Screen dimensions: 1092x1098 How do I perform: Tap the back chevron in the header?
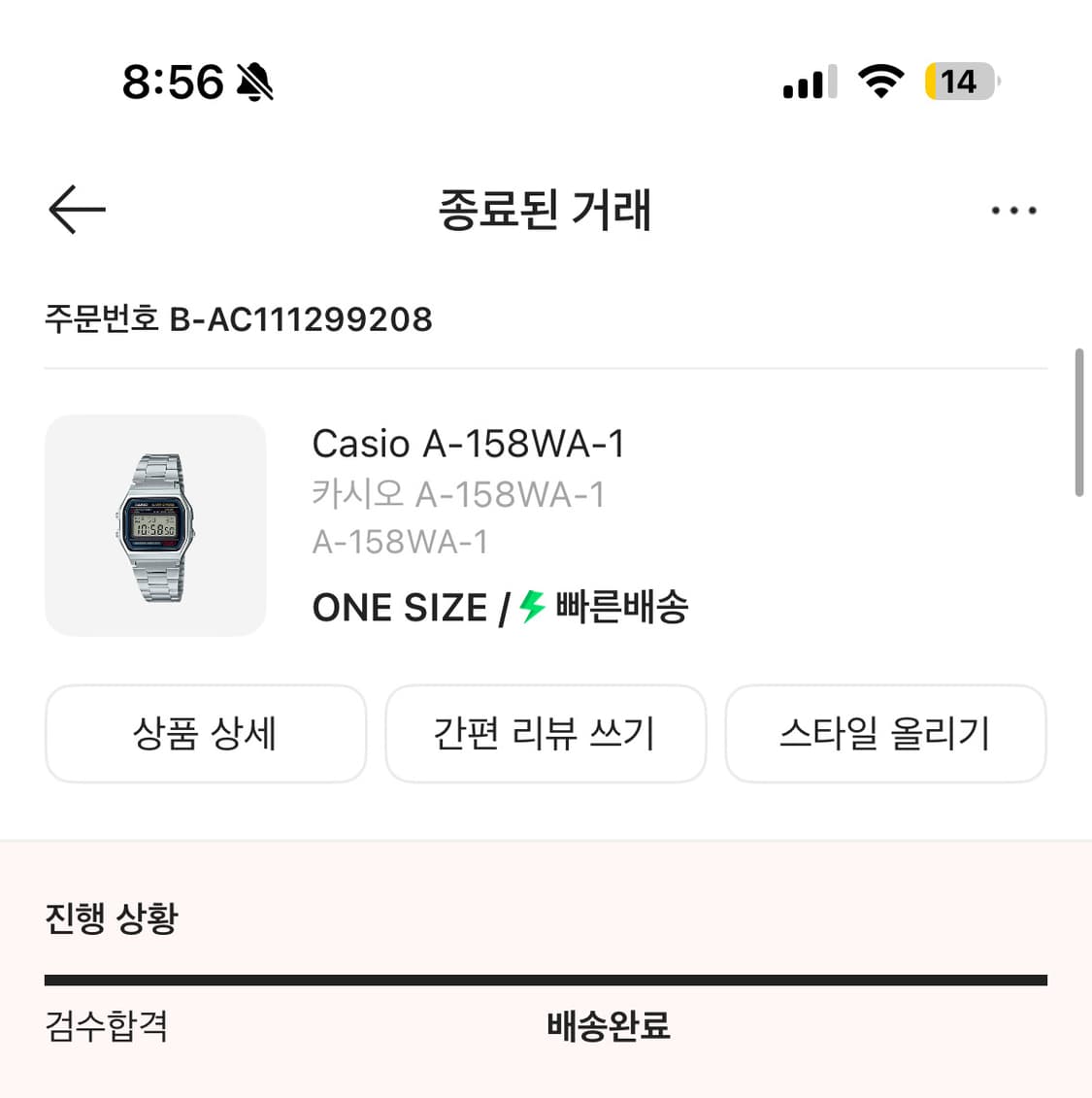pos(75,210)
